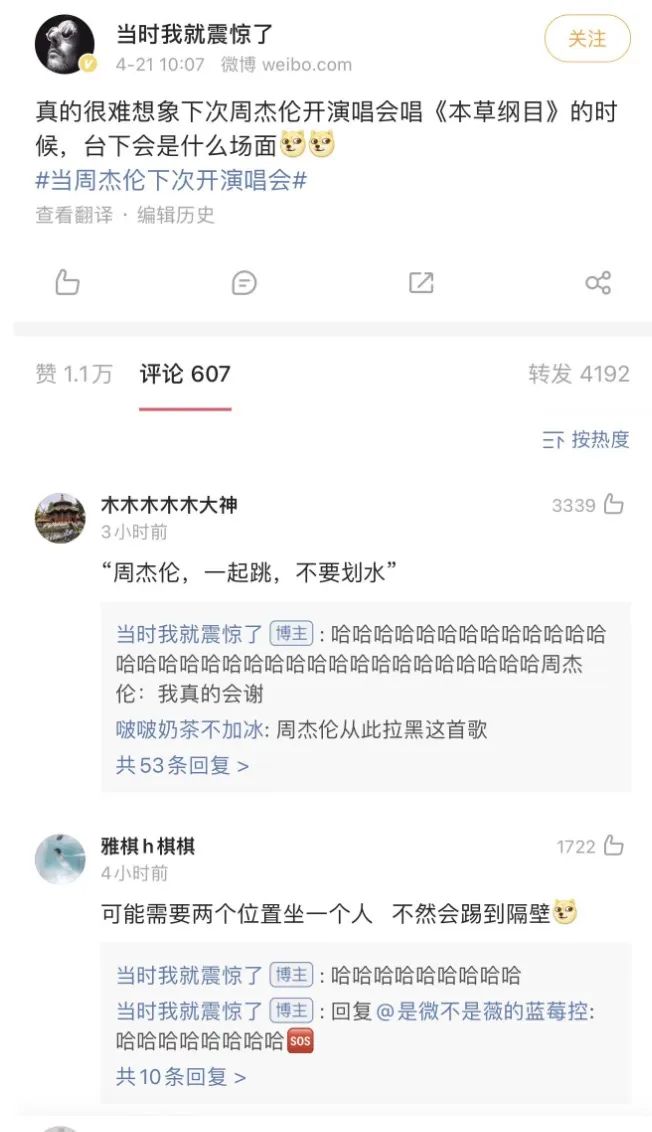Open 木木木木木大神's avatar
This screenshot has width=652, height=1132.
(60, 517)
